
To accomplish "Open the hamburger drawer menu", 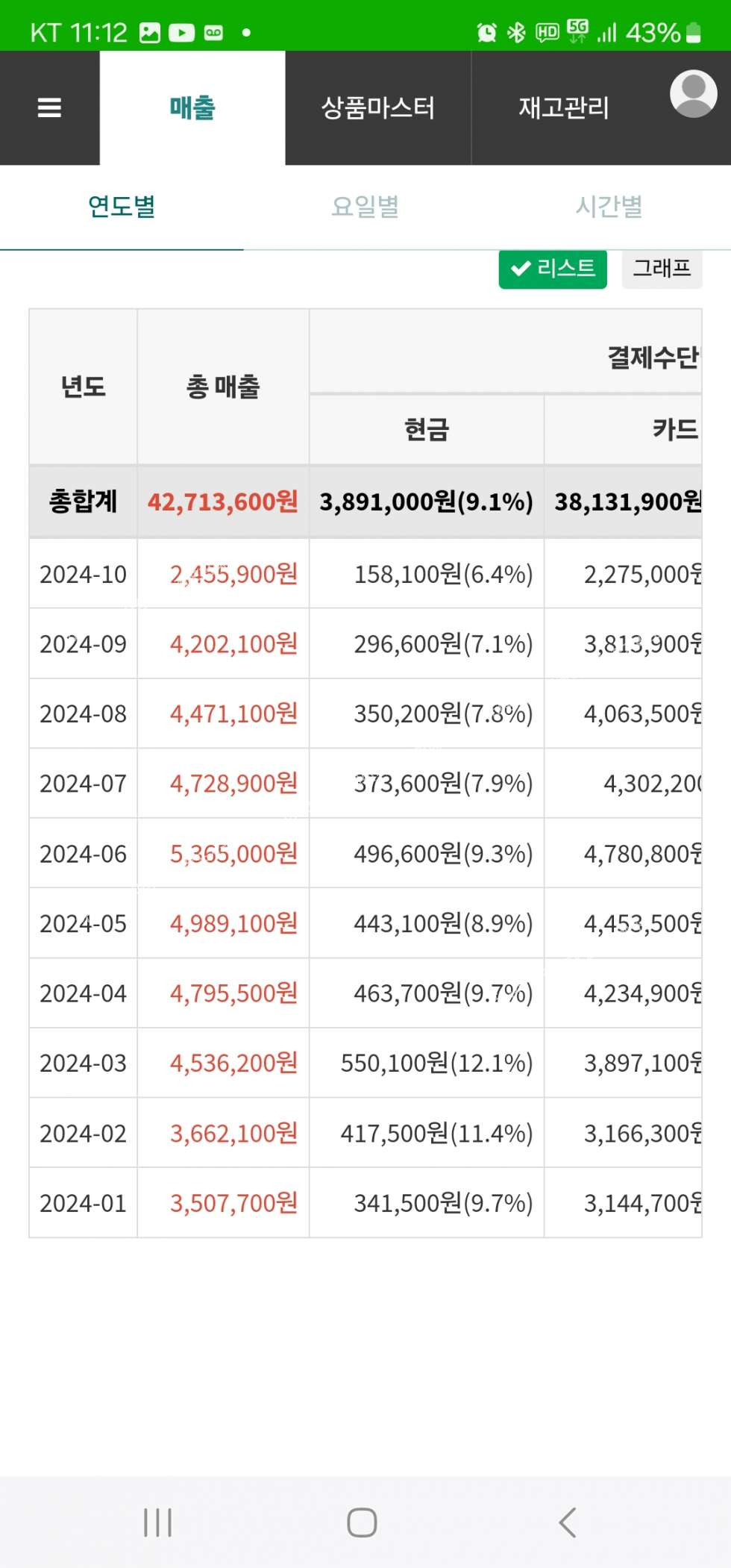I will (49, 108).
